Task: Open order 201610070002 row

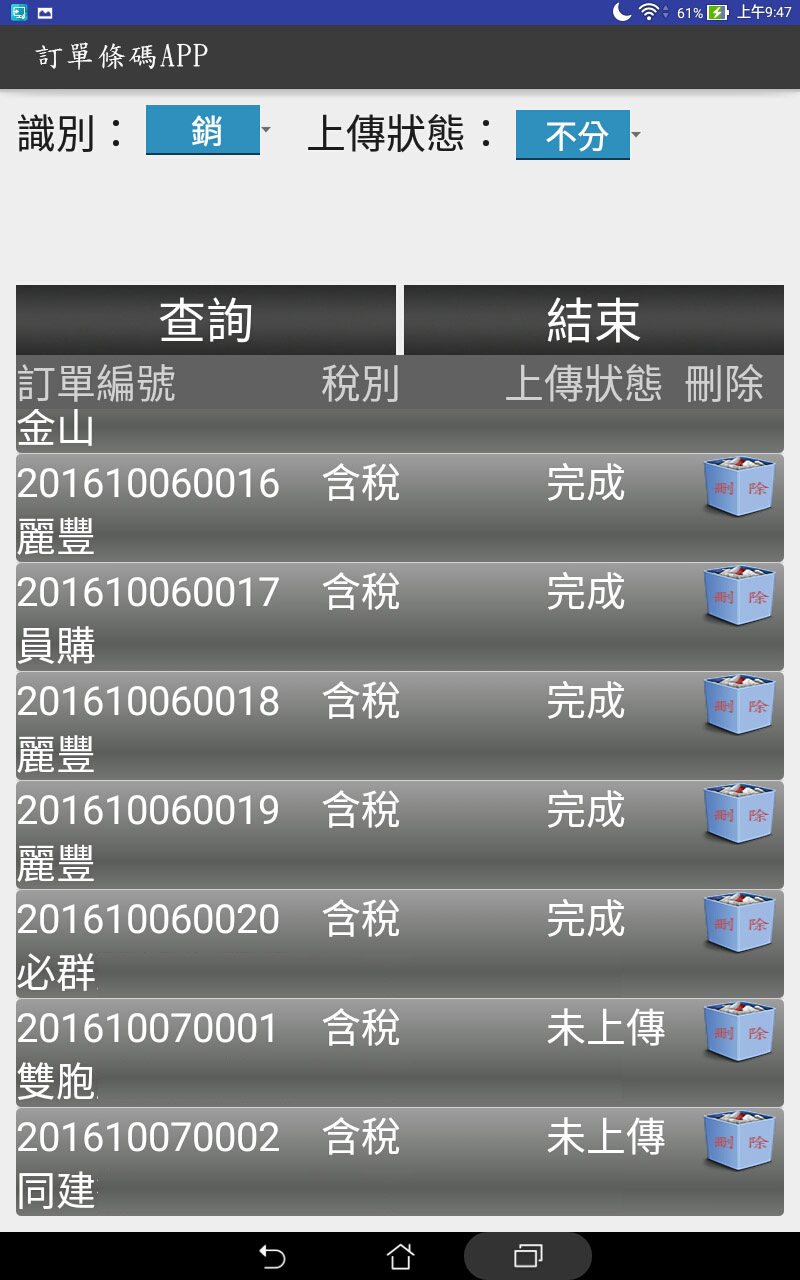Action: click(400, 1162)
